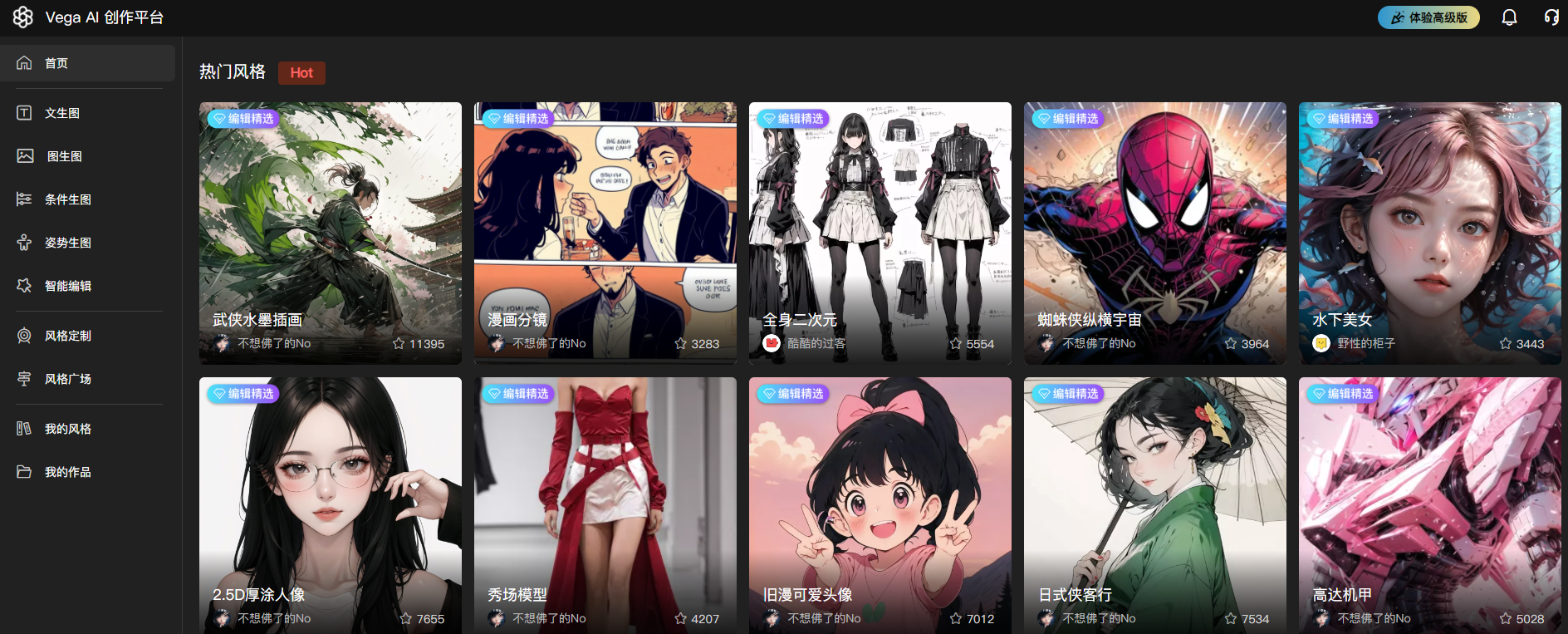Tap the 体验高级版 button
1568x634 pixels.
point(1428,17)
